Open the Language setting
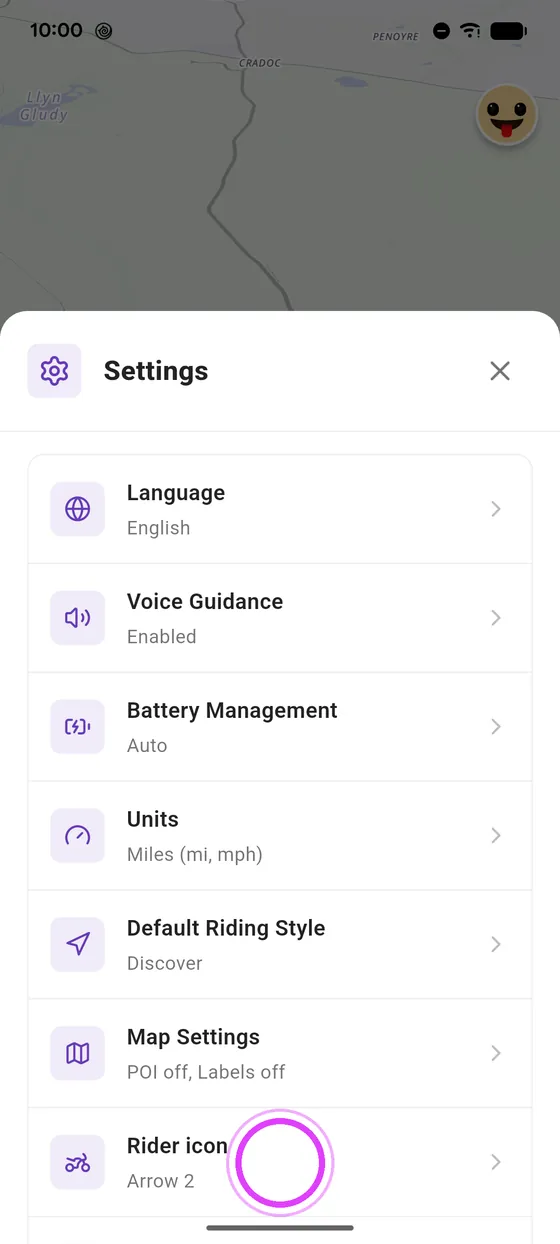 (280, 509)
